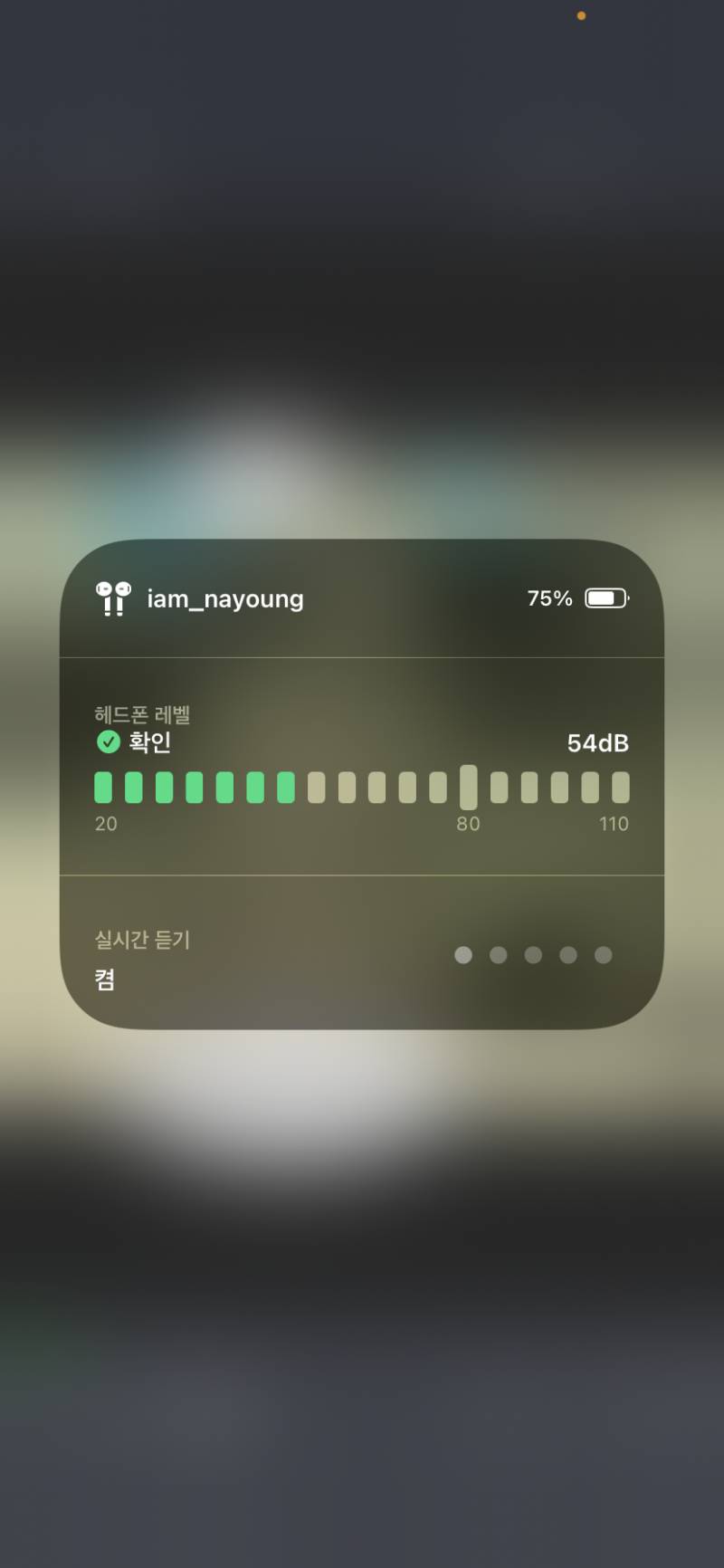Click the battery level icon
The image size is (724, 1568).
(605, 598)
